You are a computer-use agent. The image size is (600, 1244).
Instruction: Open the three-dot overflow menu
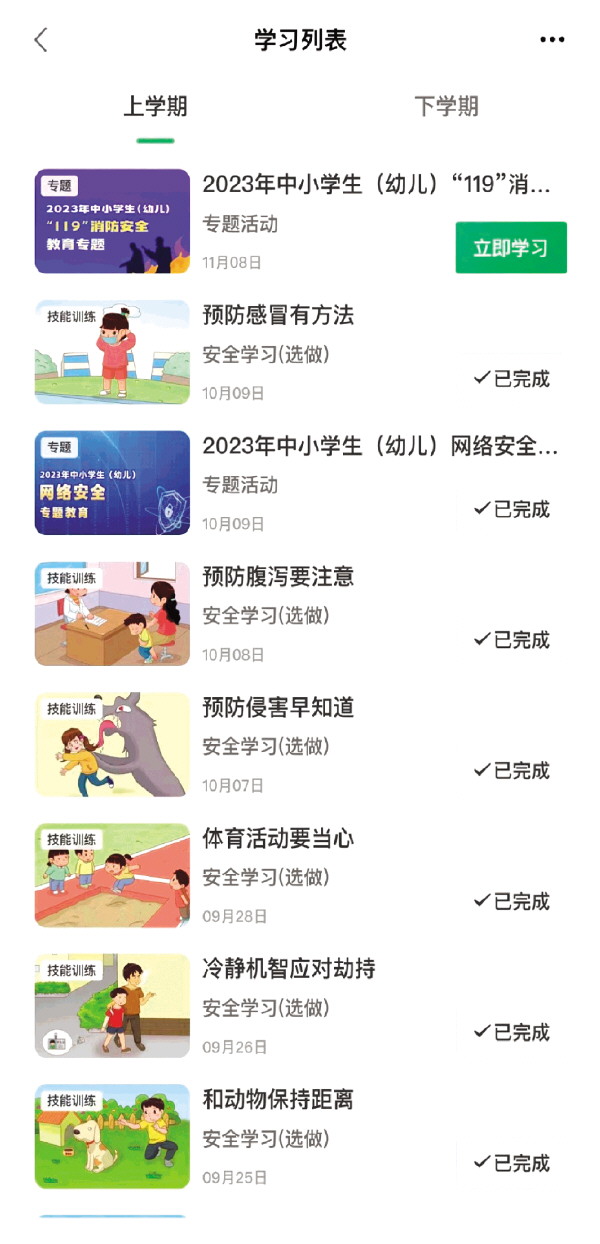[552, 40]
